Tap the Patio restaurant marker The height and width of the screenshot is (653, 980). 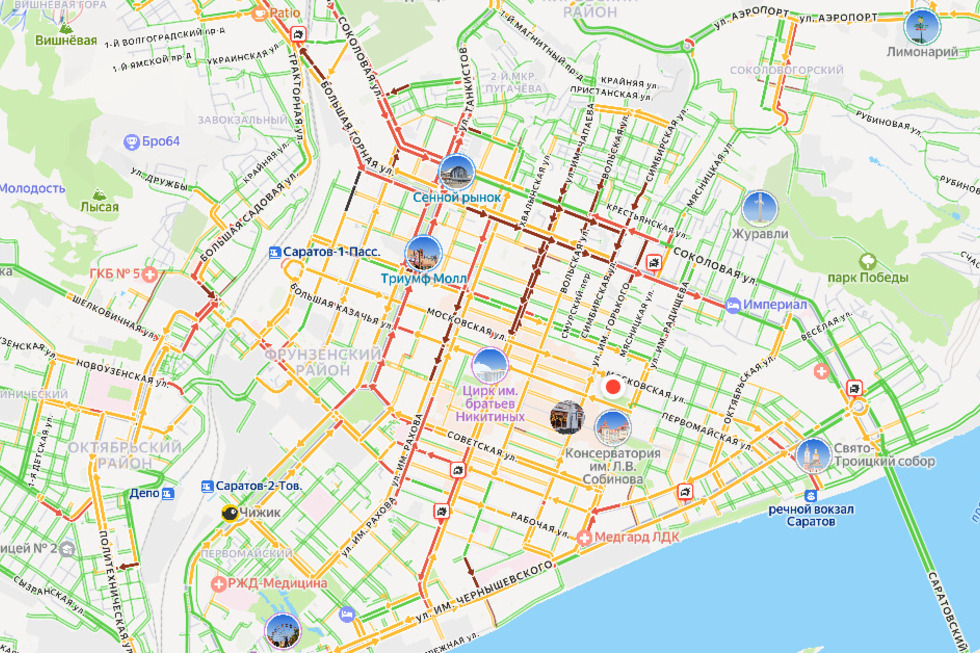click(259, 14)
